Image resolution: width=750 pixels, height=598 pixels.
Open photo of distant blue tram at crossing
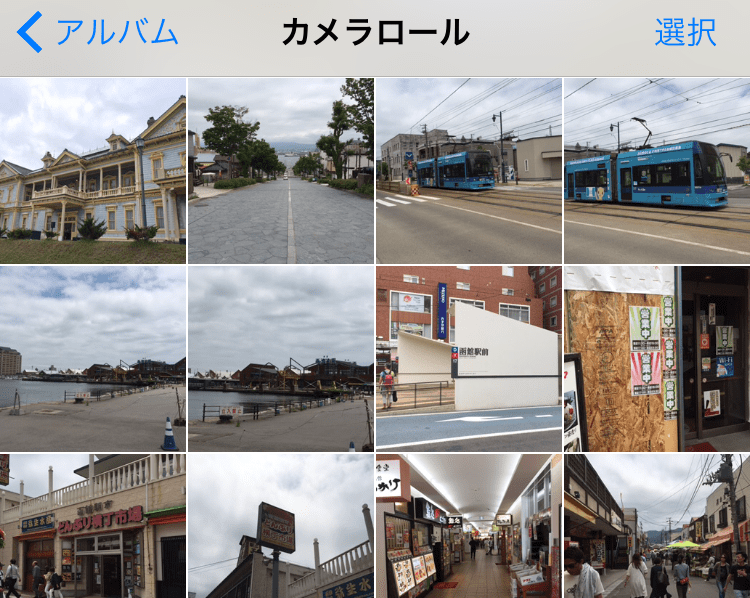(x=468, y=170)
